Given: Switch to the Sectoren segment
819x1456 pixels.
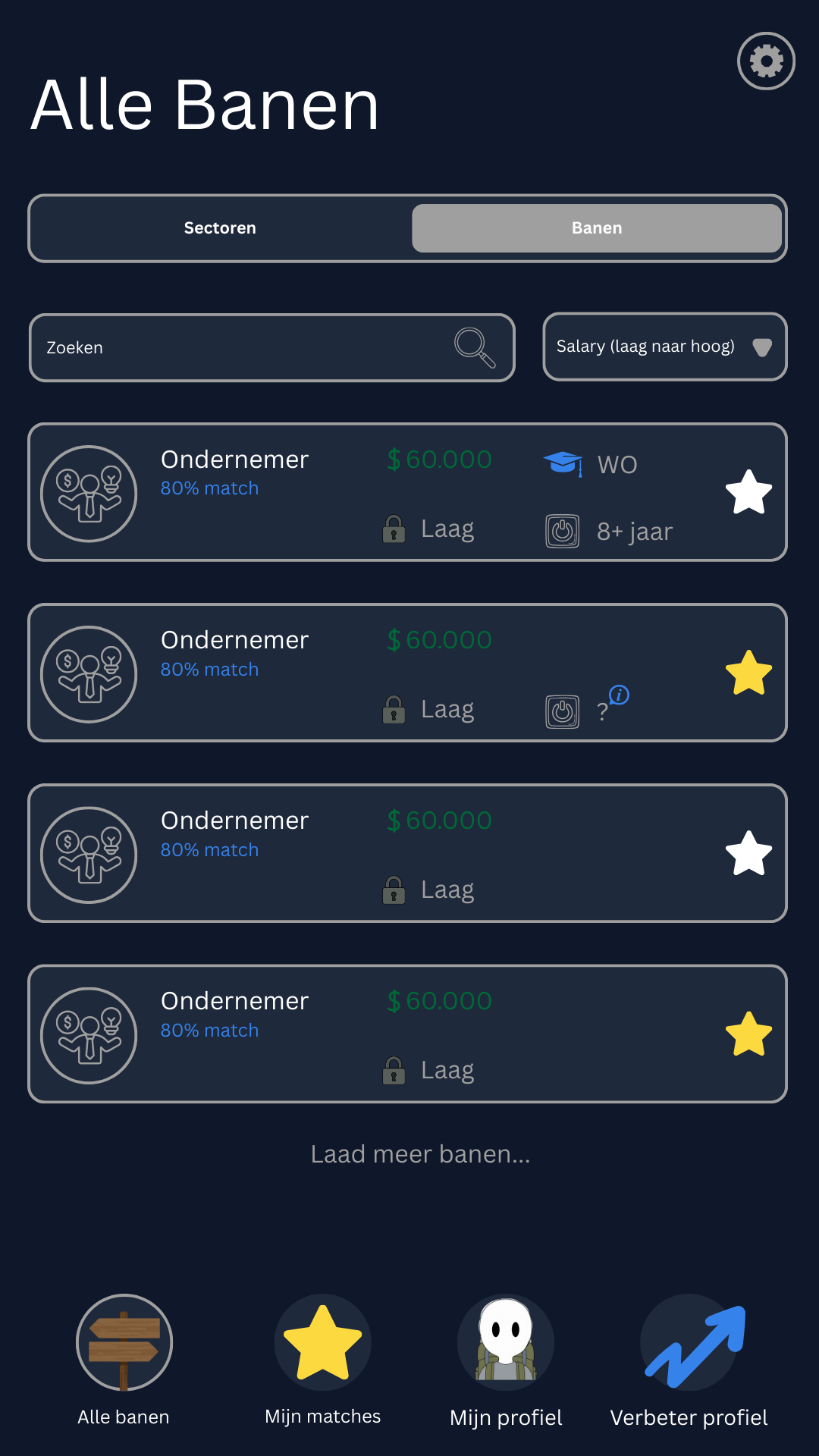Looking at the screenshot, I should (220, 228).
